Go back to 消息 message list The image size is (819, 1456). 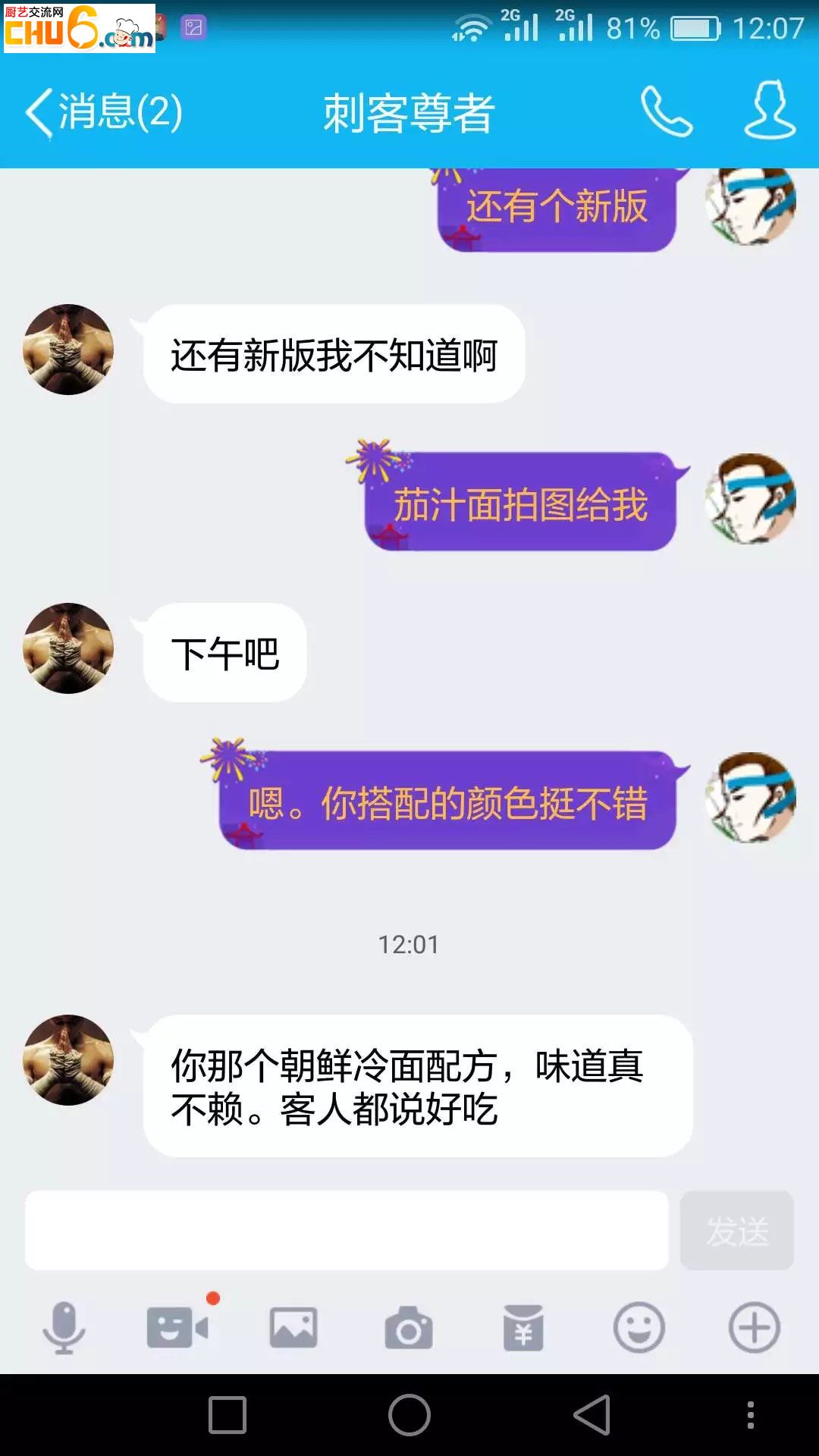(102, 112)
